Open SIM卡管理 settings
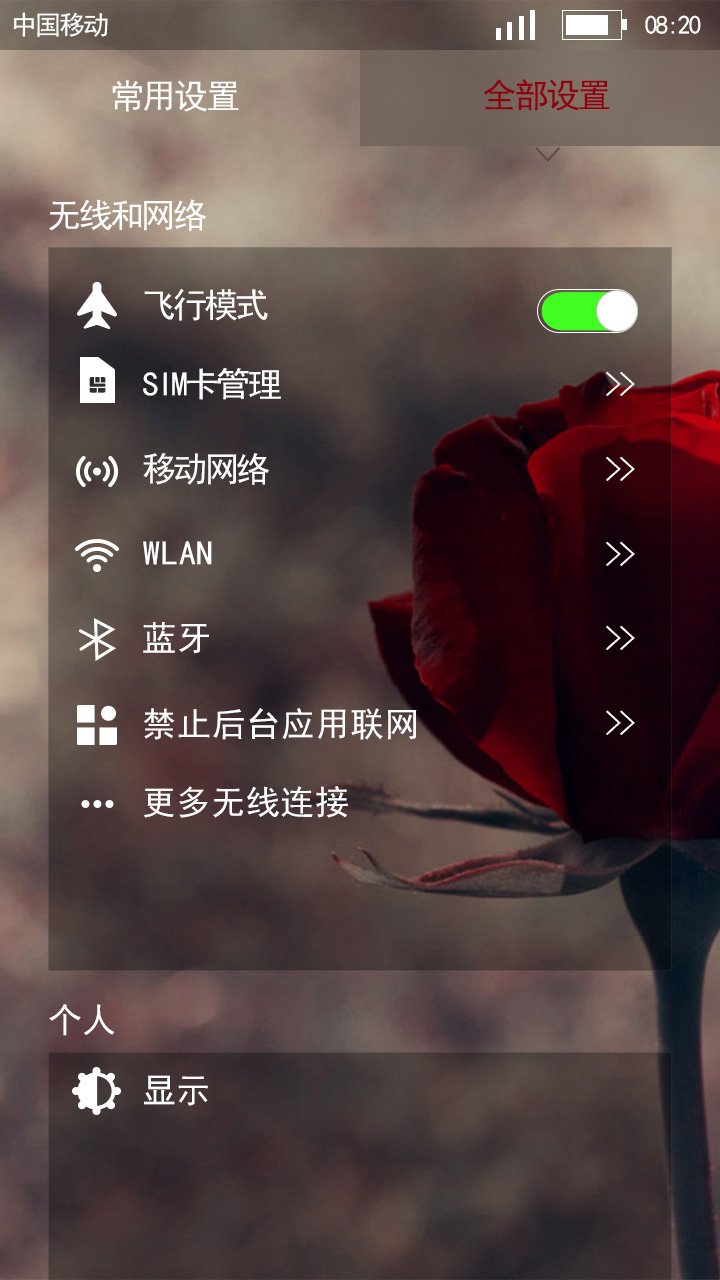The width and height of the screenshot is (720, 1280). pos(360,384)
